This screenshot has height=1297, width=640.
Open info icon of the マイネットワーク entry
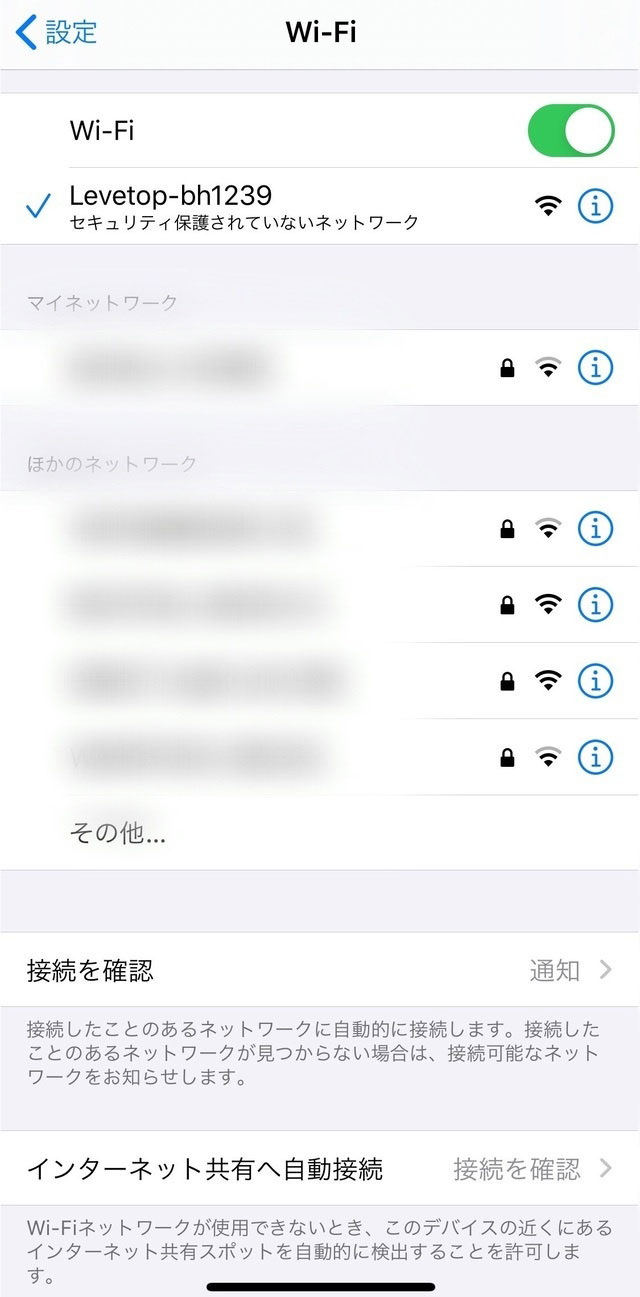tap(596, 368)
